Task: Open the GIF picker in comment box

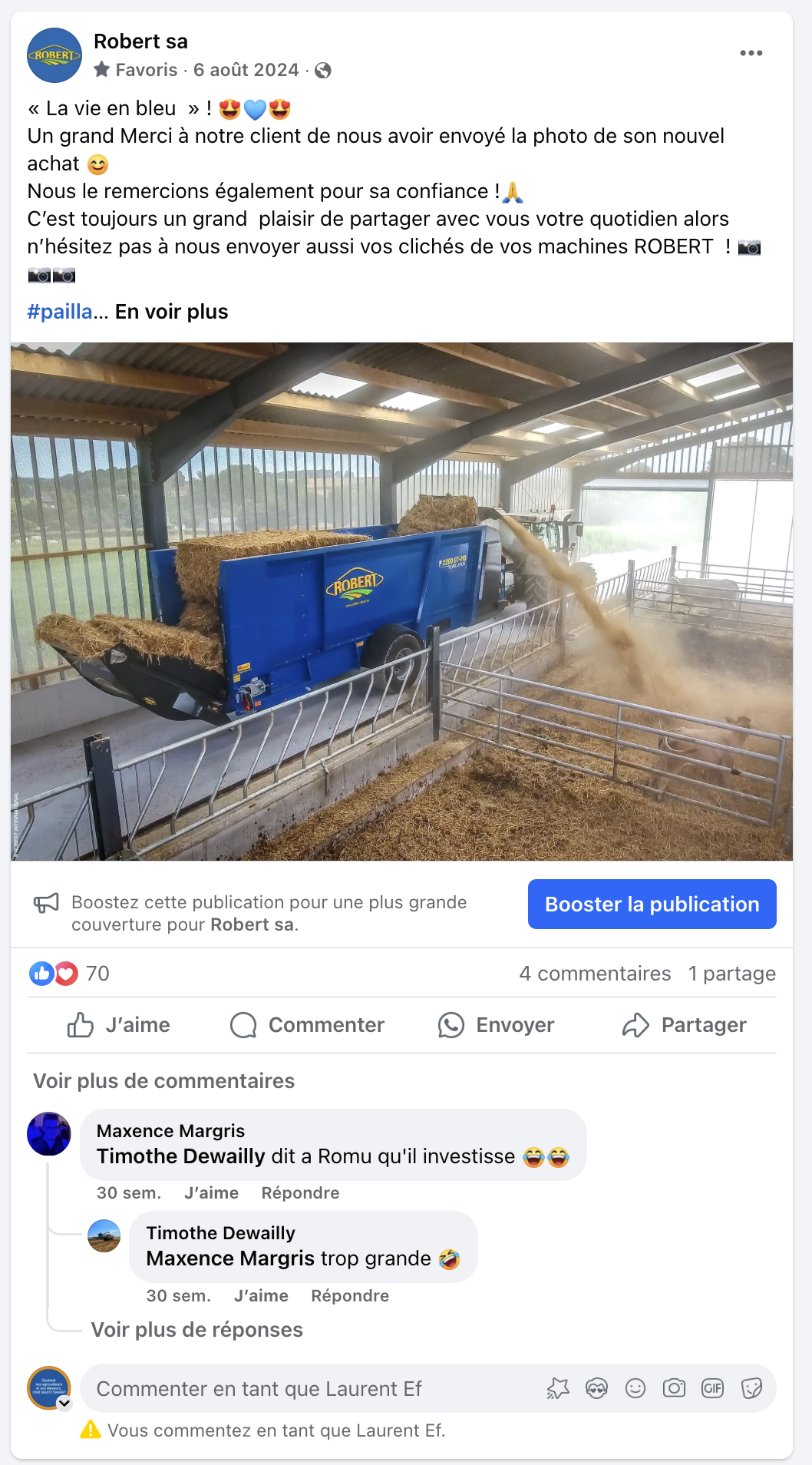Action: coord(712,1388)
